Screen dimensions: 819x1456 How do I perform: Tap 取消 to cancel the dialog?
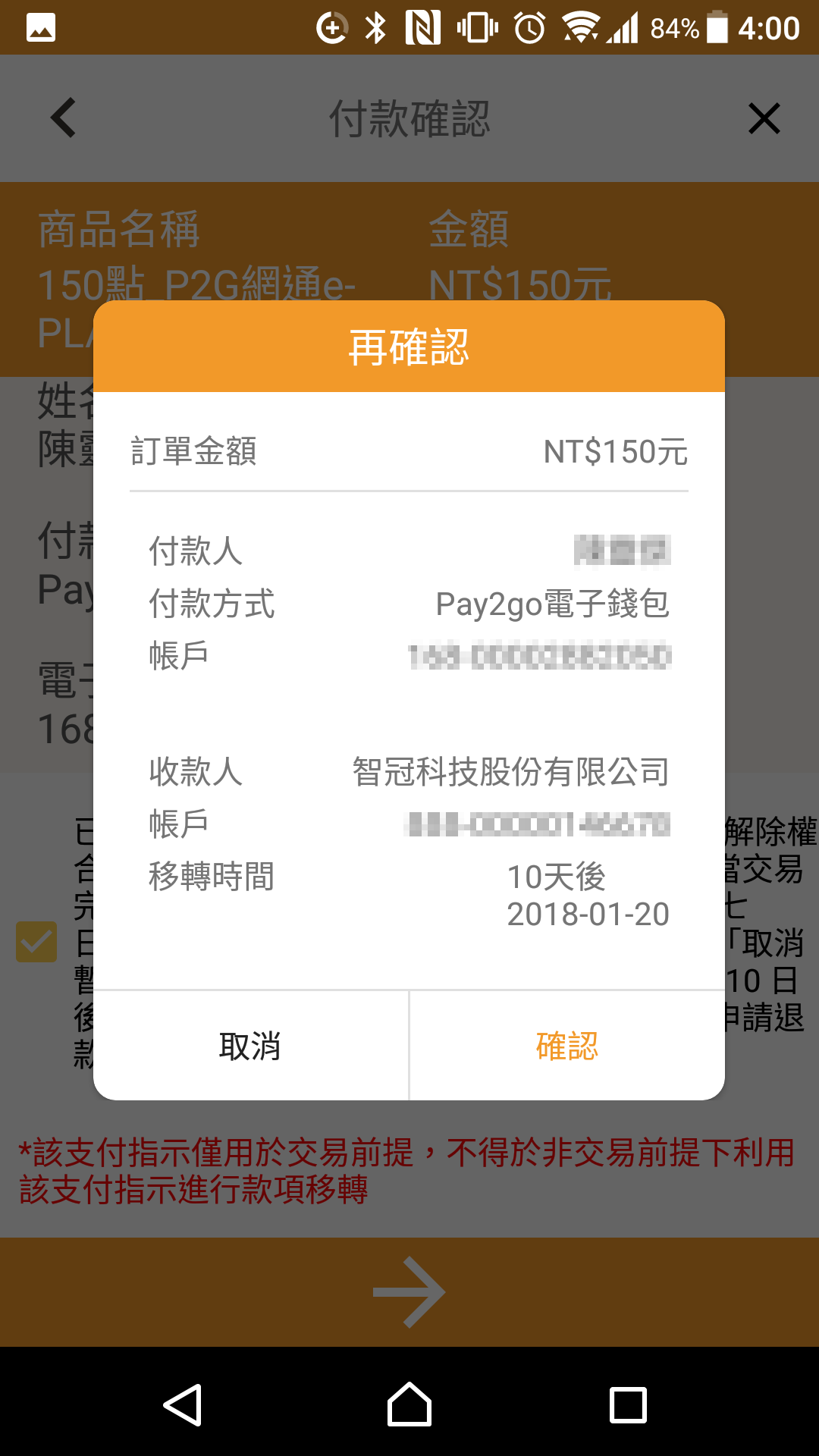[x=250, y=1046]
